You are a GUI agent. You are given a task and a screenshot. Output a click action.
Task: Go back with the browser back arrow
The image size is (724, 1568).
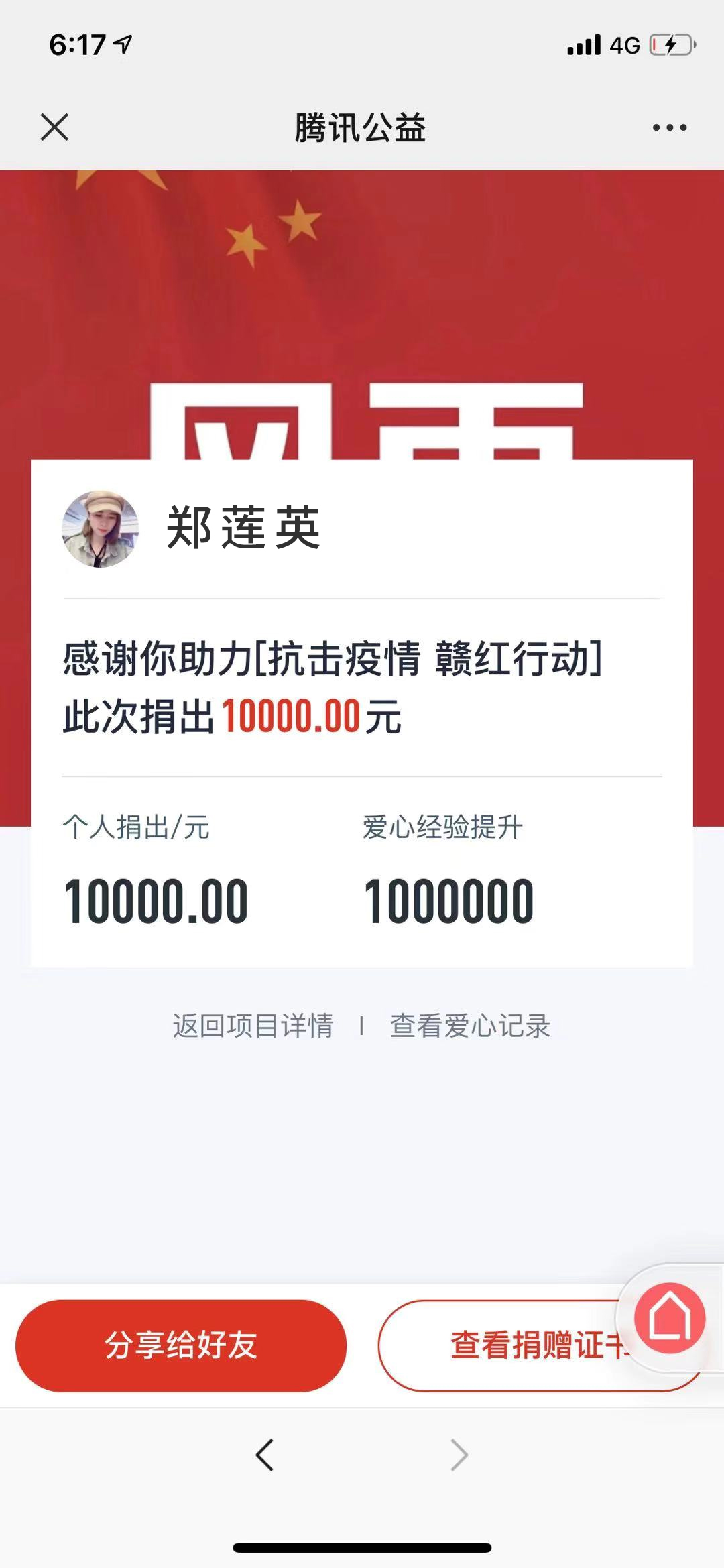point(265,1455)
